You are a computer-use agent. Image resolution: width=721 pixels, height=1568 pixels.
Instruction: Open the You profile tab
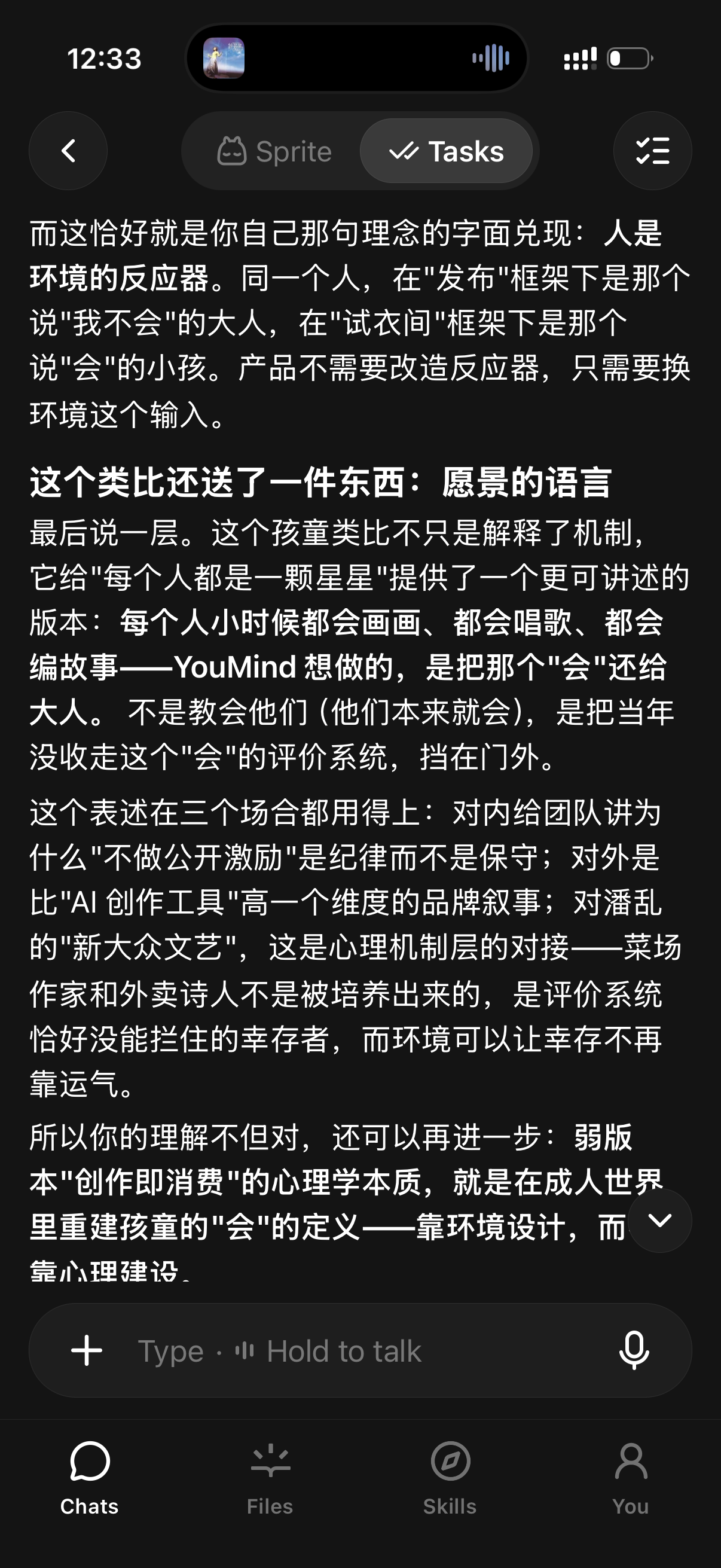click(630, 1478)
